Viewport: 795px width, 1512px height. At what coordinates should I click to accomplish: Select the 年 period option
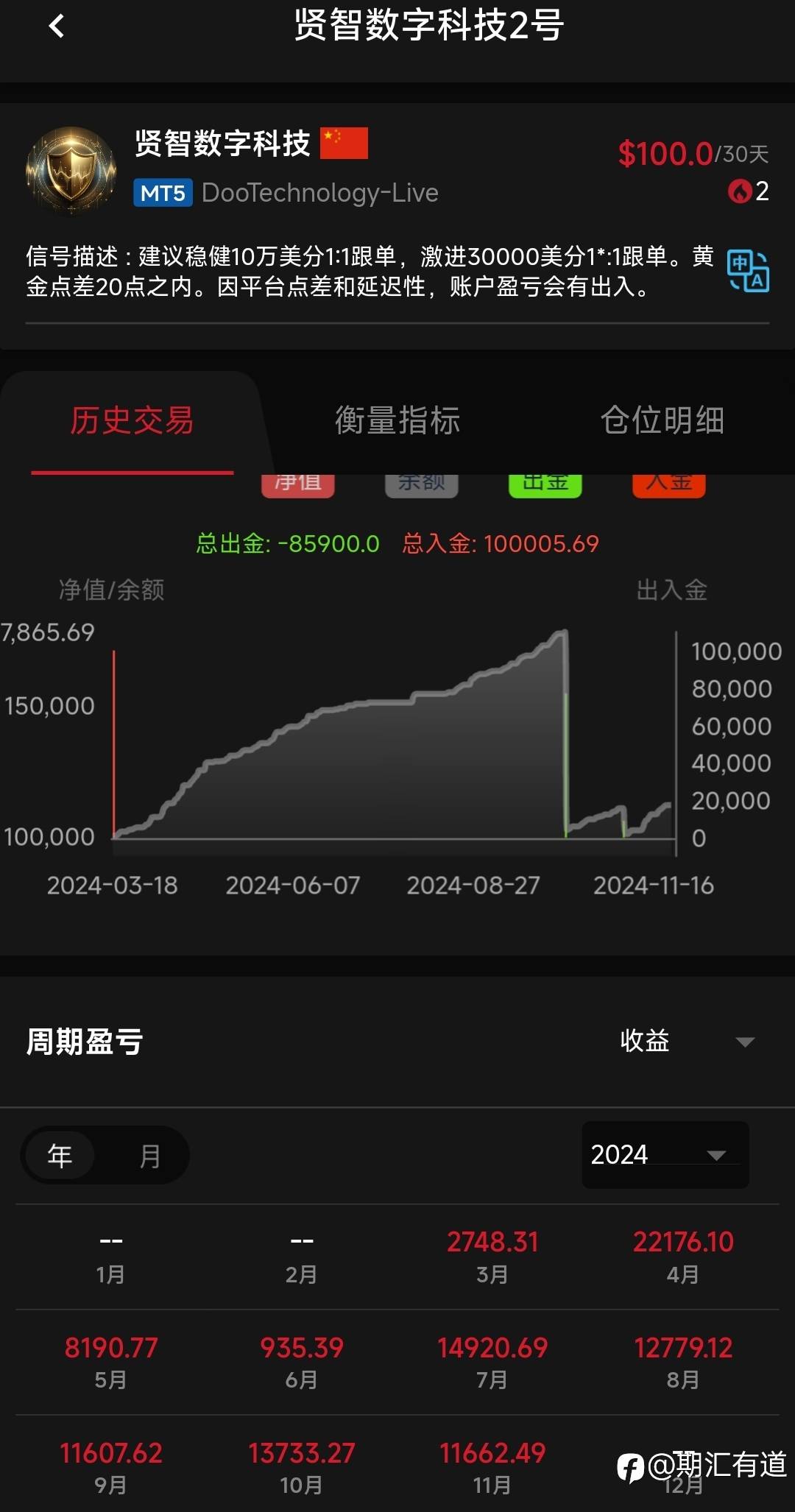(60, 1156)
